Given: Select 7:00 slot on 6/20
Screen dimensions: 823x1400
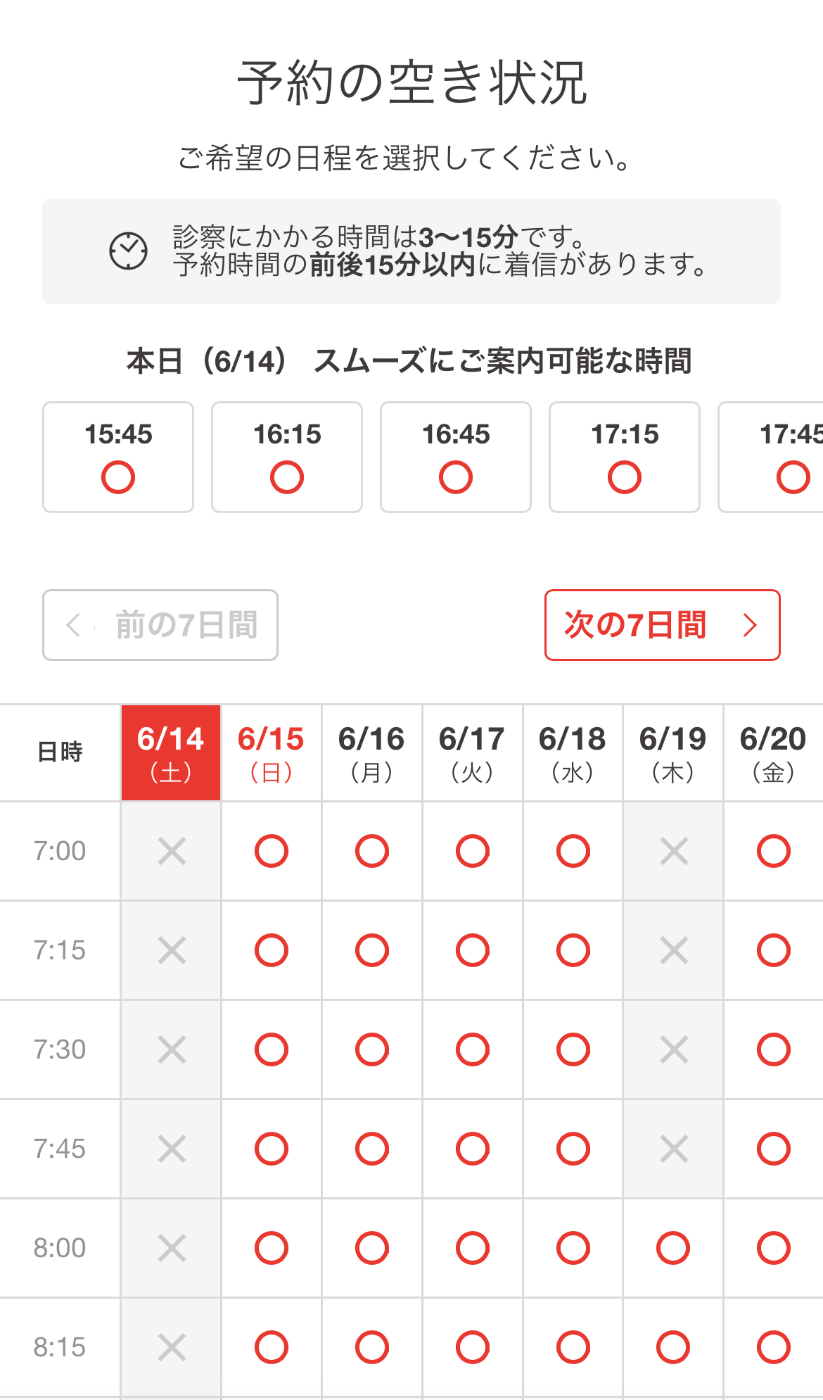Looking at the screenshot, I should 774,851.
